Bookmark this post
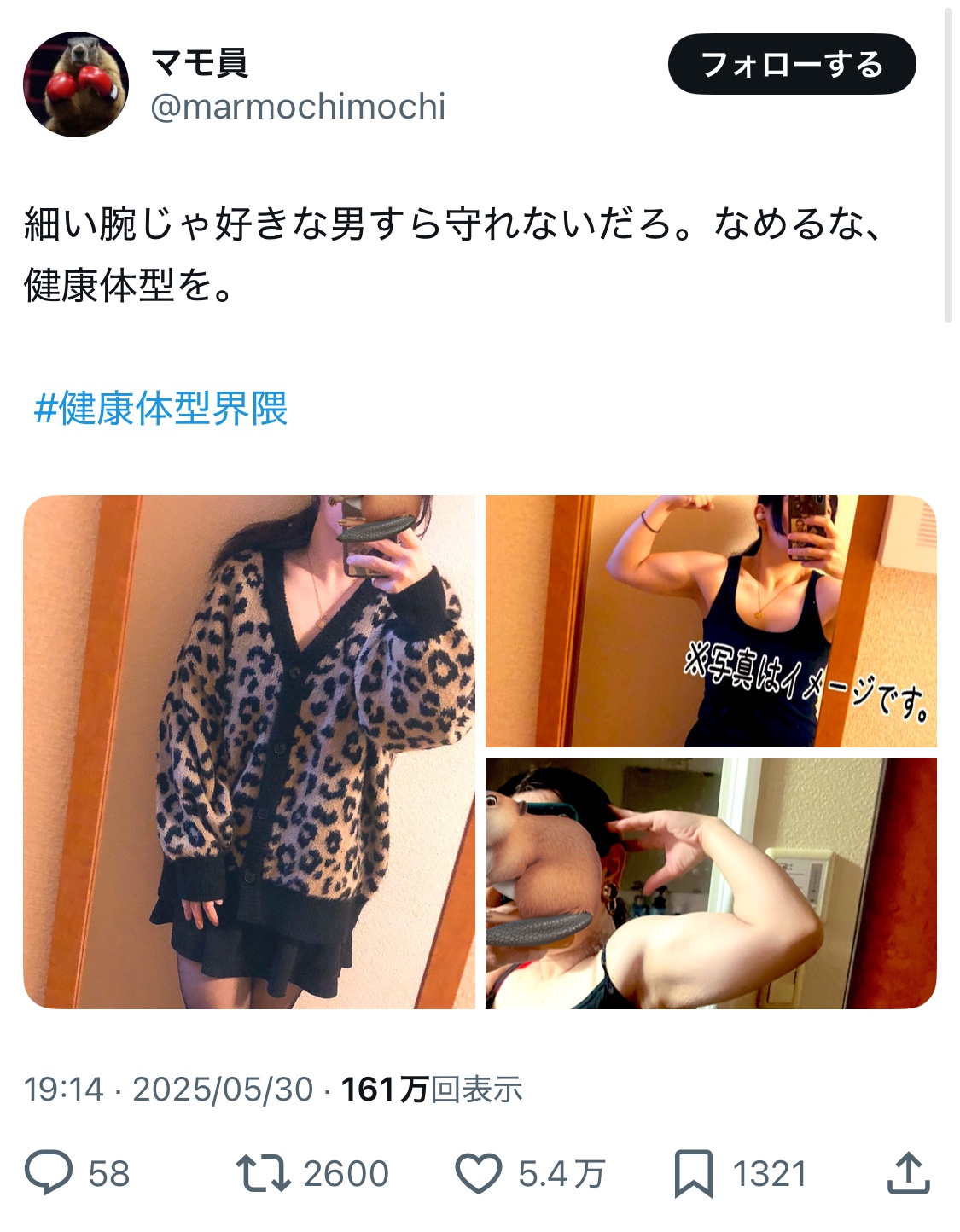960x1232 pixels. click(x=693, y=1173)
